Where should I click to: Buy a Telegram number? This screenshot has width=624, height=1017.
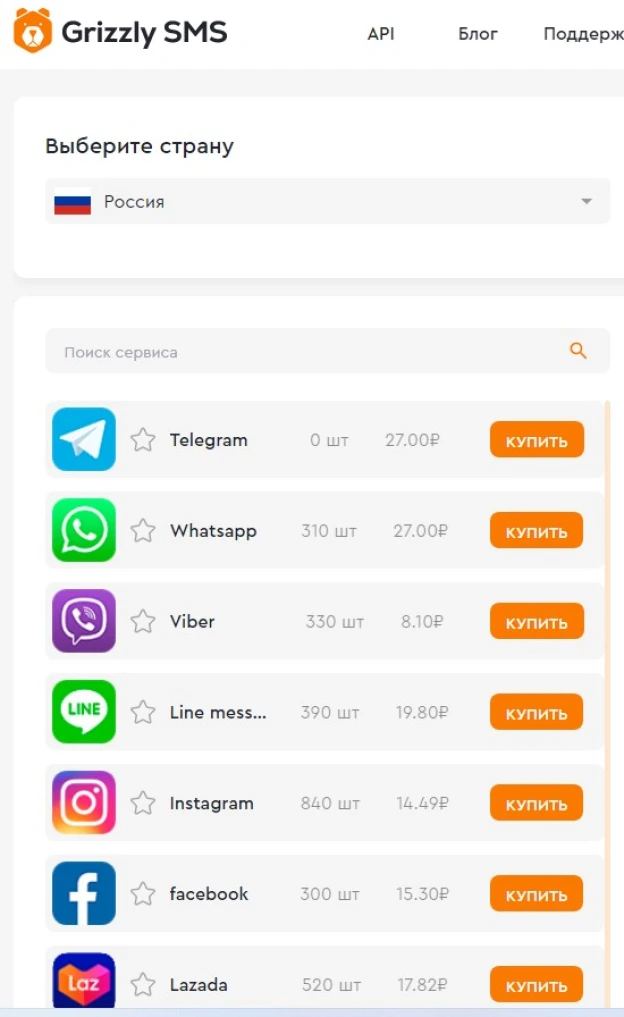536,440
